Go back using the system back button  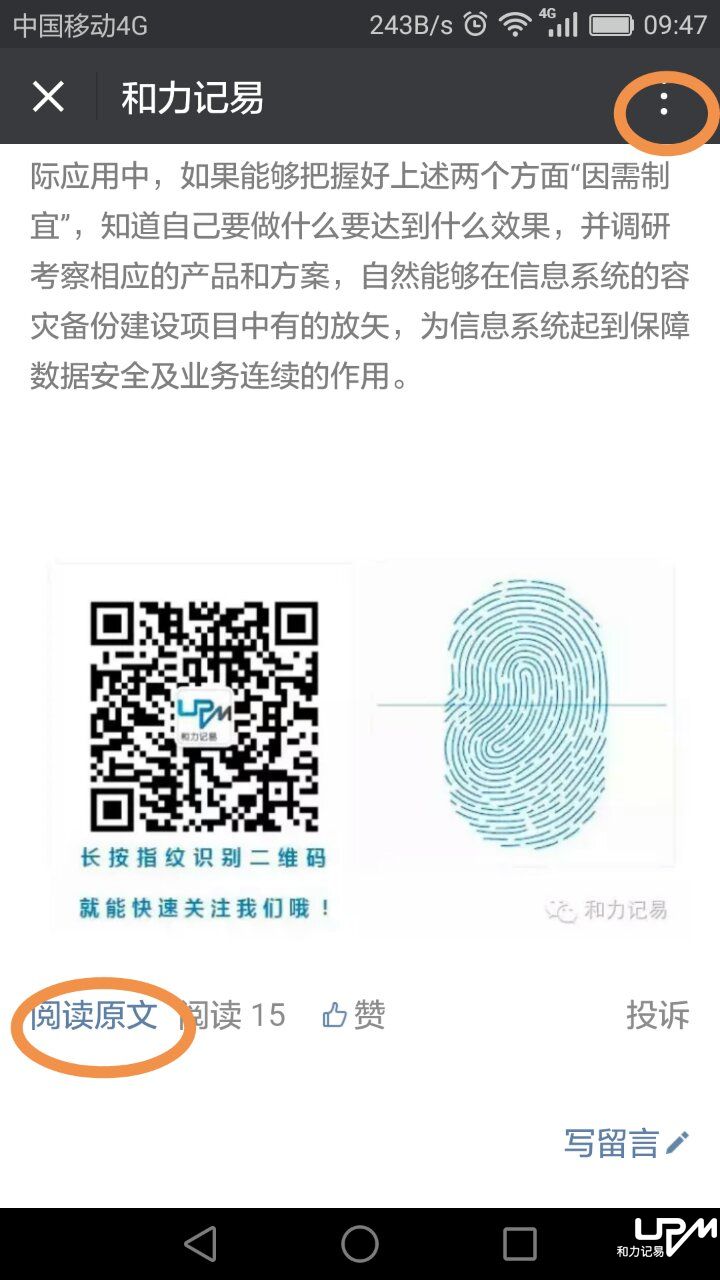(201, 1244)
